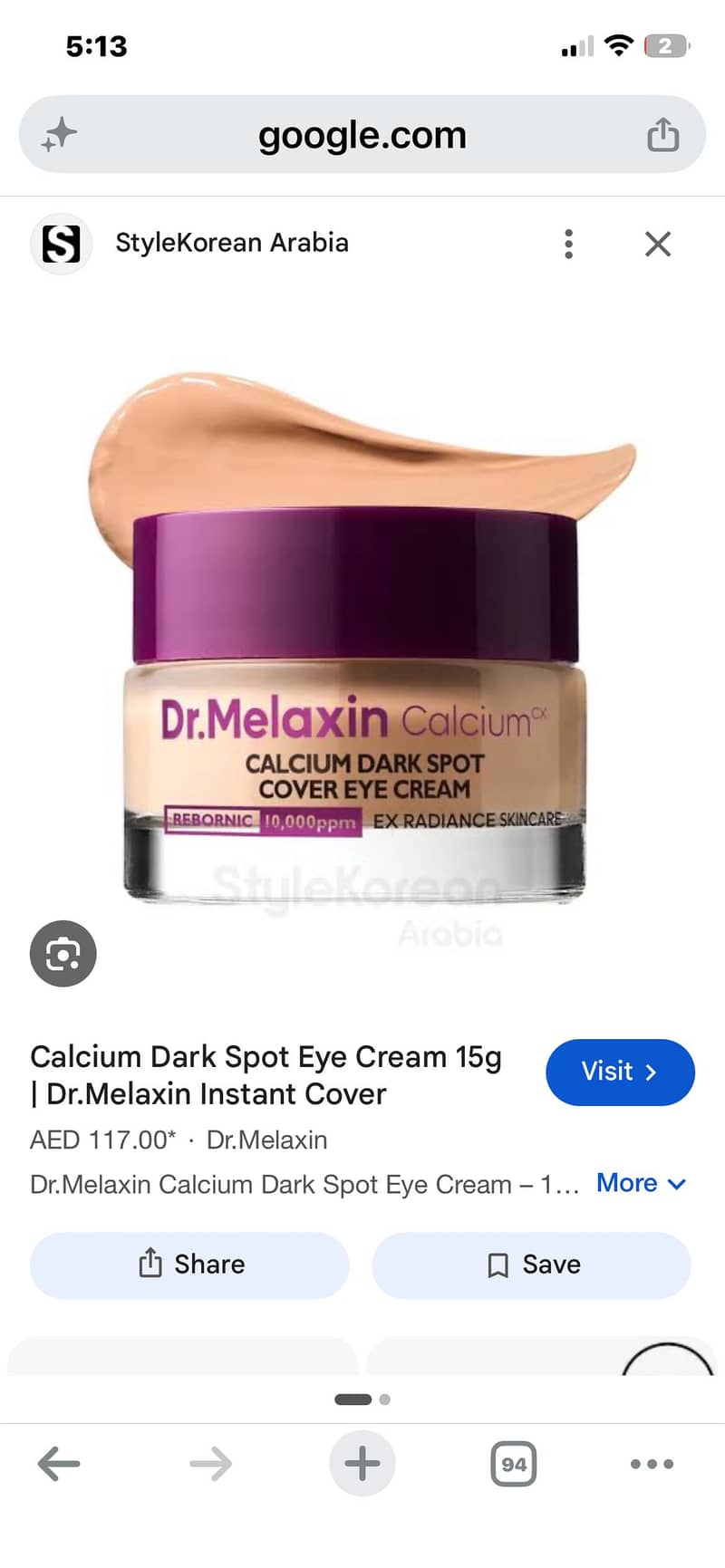Viewport: 725px width, 1568px height.
Task: Open the three-dot menu beside StyleKorean Arabia
Action: coord(568,244)
